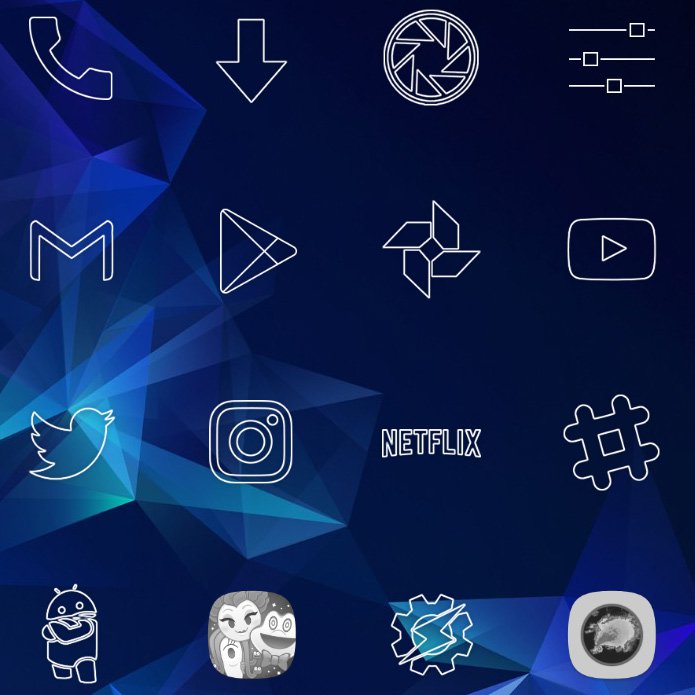Viewport: 695px width, 695px height.
Task: Open the Twitter app
Action: [71, 442]
